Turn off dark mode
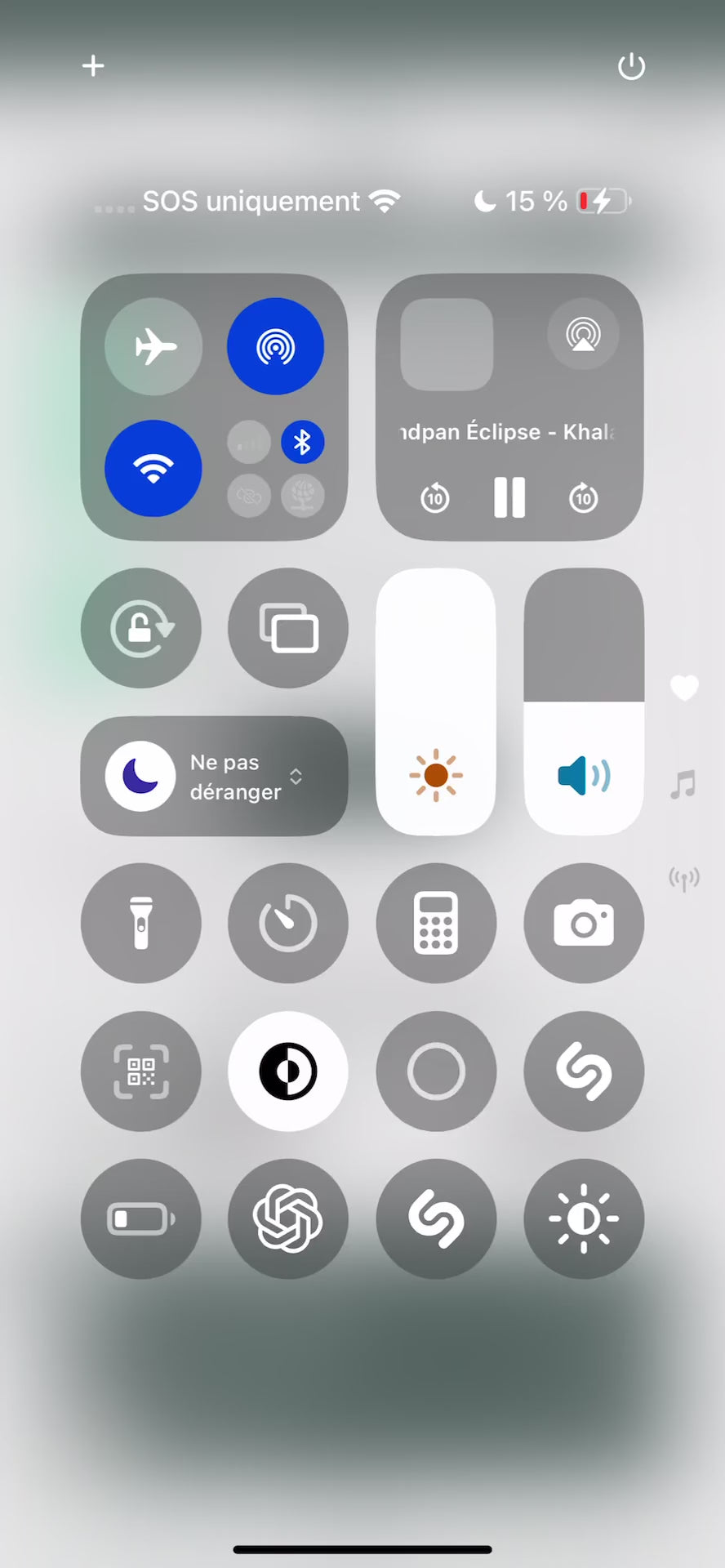Image resolution: width=725 pixels, height=1568 pixels. coord(288,1071)
